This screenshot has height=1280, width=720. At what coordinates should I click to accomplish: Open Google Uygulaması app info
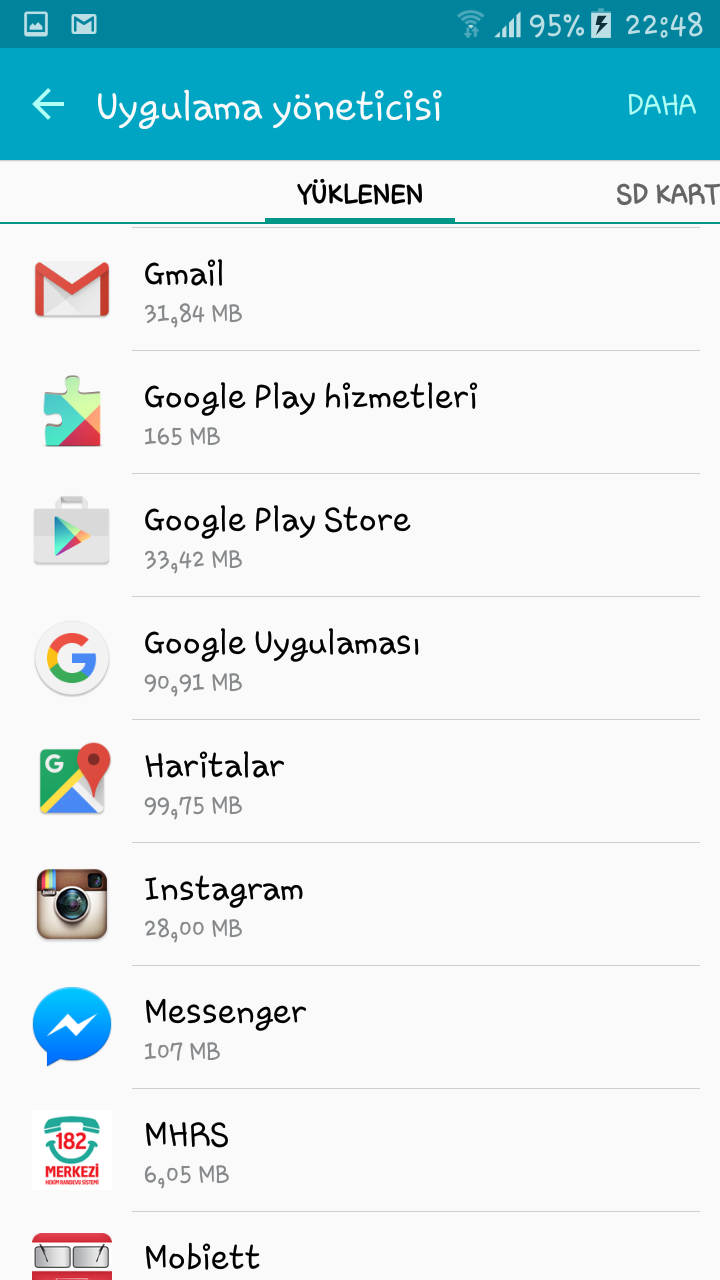click(x=360, y=658)
